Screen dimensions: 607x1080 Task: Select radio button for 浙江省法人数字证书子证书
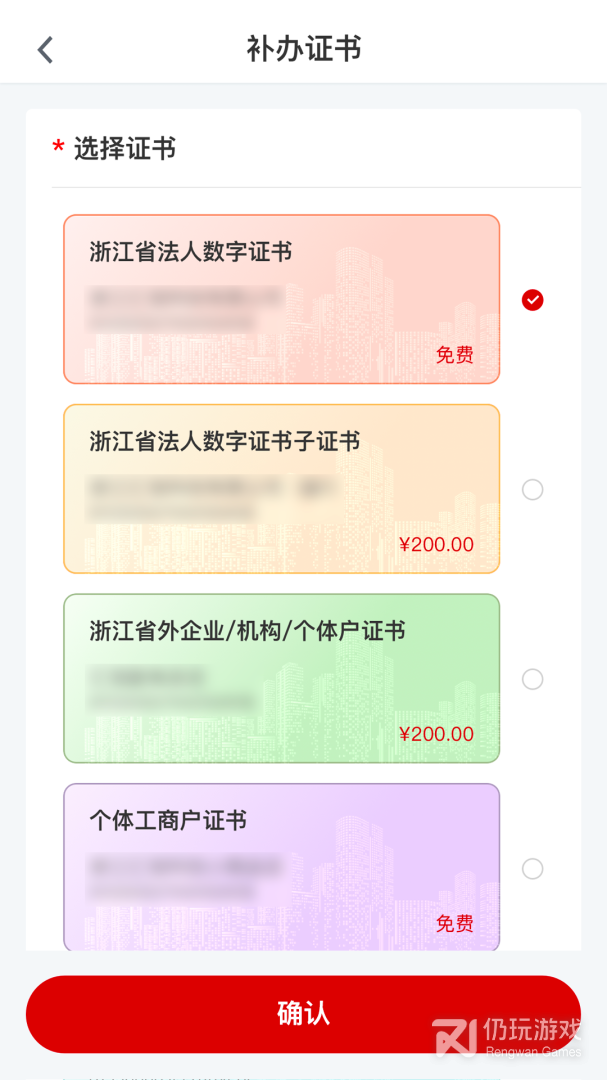click(x=533, y=489)
